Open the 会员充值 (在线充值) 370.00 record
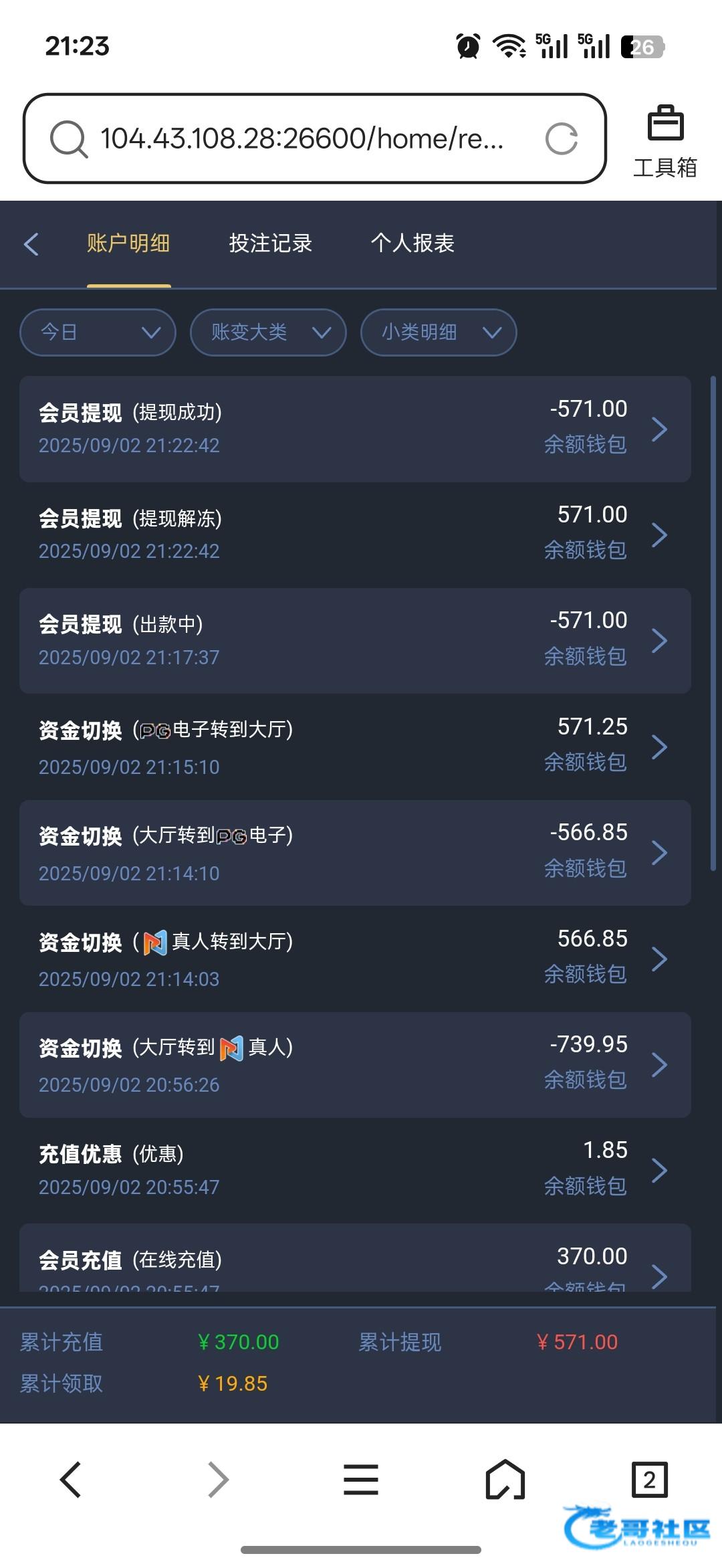This screenshot has height=1568, width=722. coord(355,1258)
